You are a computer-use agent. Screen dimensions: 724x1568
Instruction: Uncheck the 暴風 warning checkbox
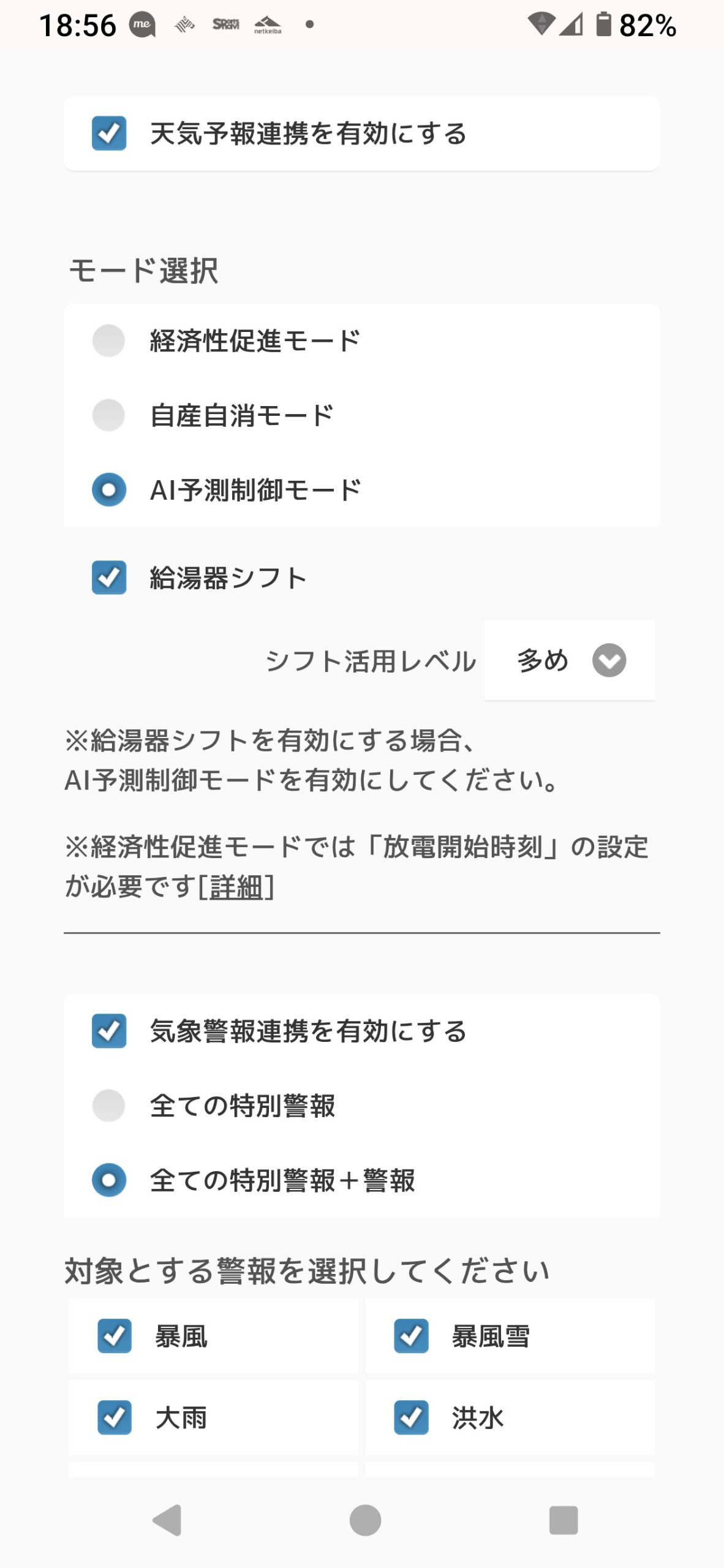pyautogui.click(x=115, y=1336)
